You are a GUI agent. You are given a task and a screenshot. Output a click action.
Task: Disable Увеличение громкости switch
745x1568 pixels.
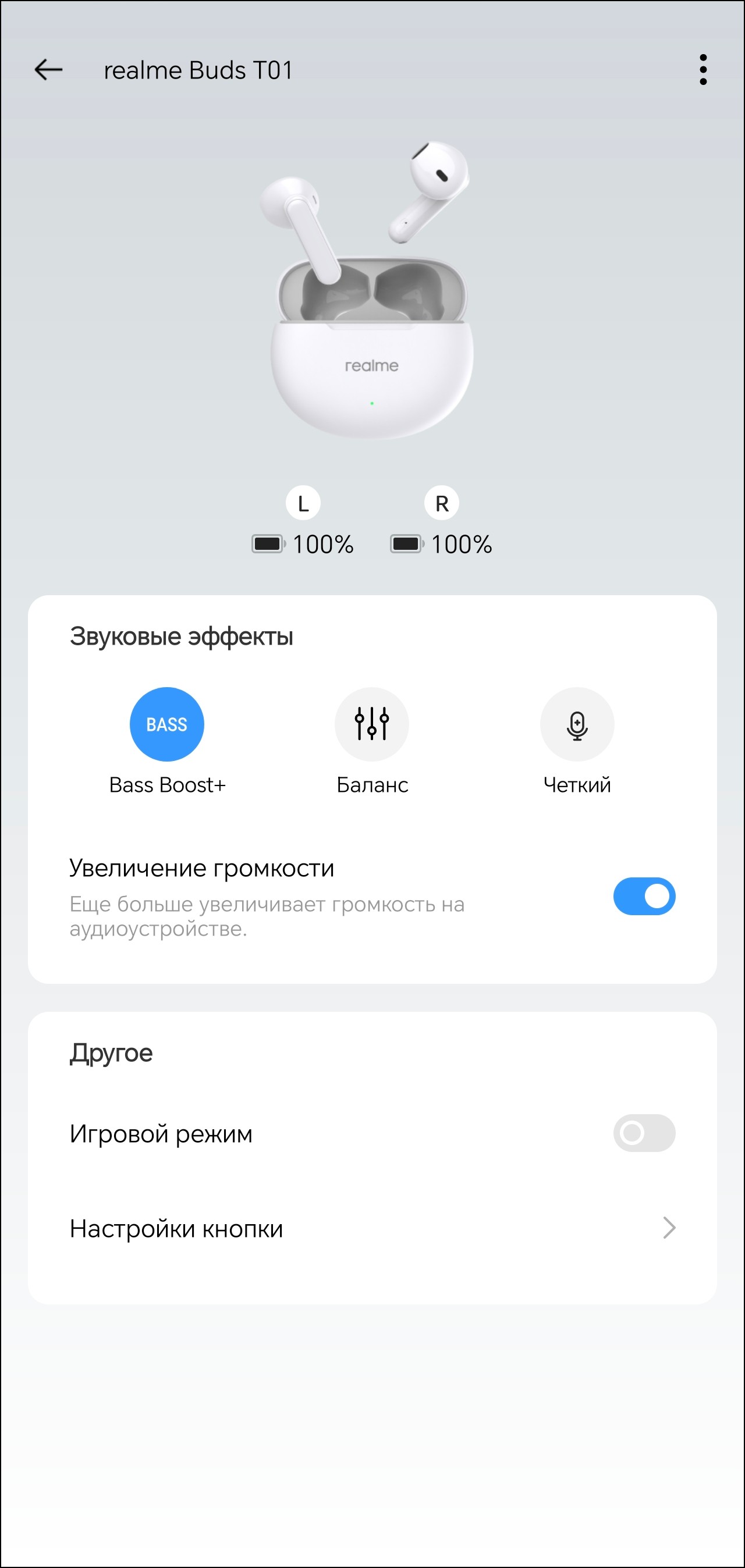[x=644, y=896]
